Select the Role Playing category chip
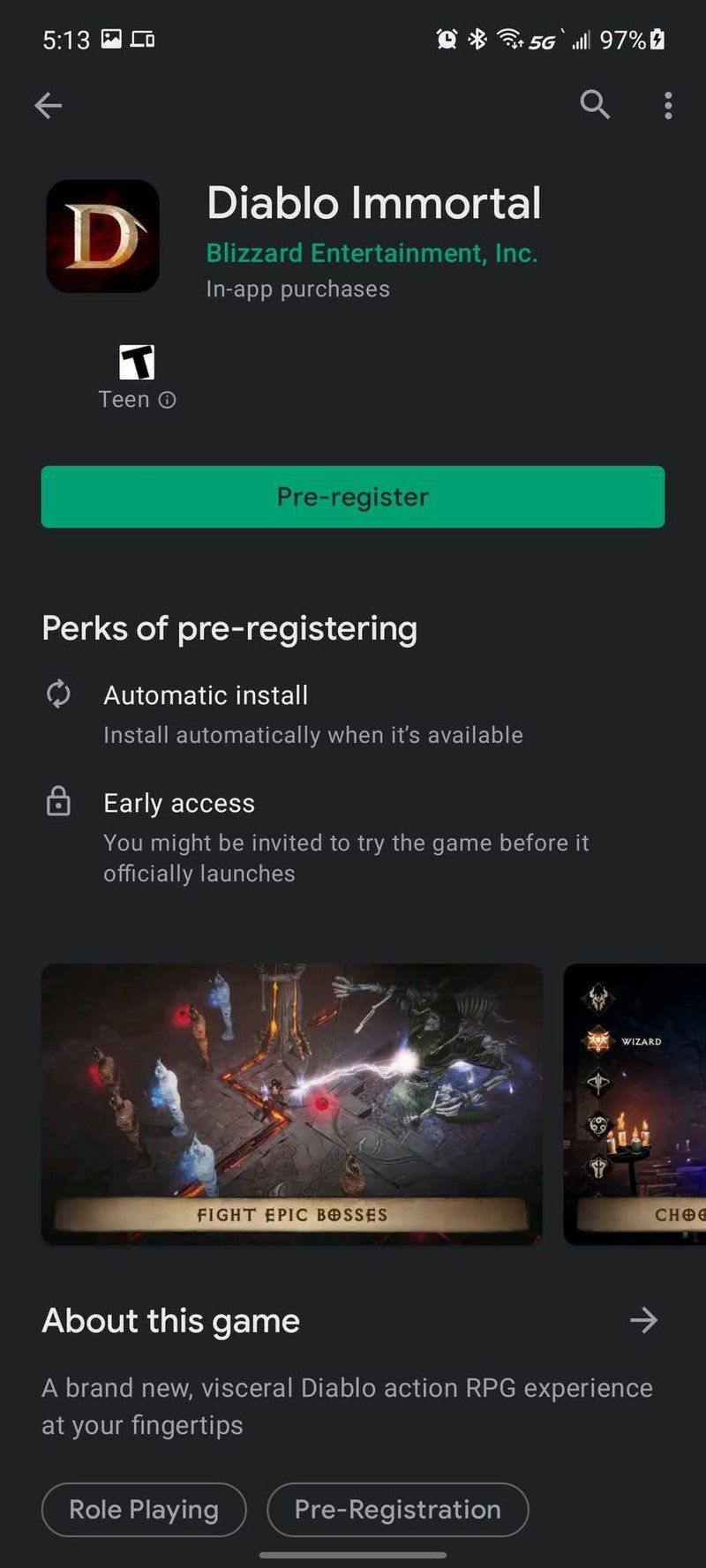This screenshot has width=706, height=1568. [x=143, y=1509]
